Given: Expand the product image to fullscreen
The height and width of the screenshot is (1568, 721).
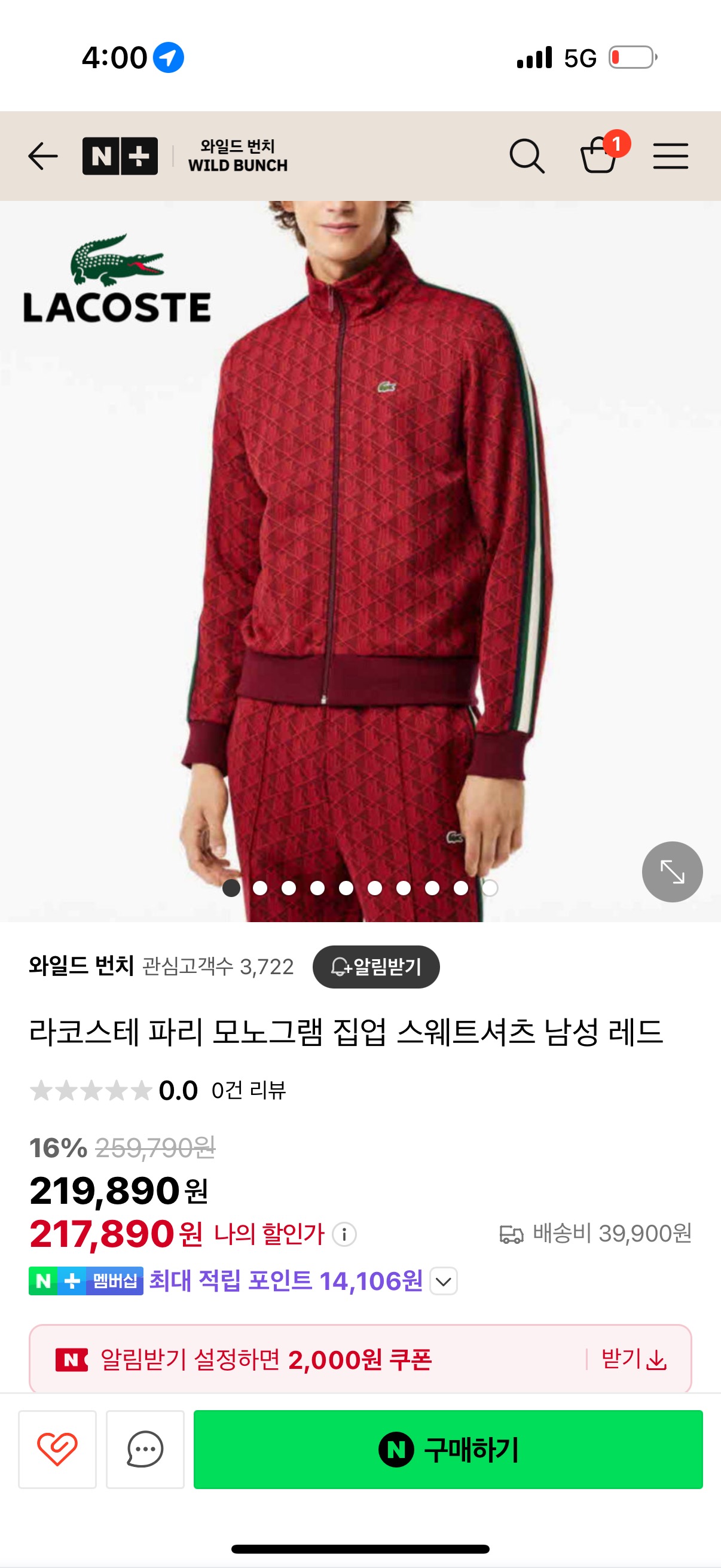Looking at the screenshot, I should point(672,872).
